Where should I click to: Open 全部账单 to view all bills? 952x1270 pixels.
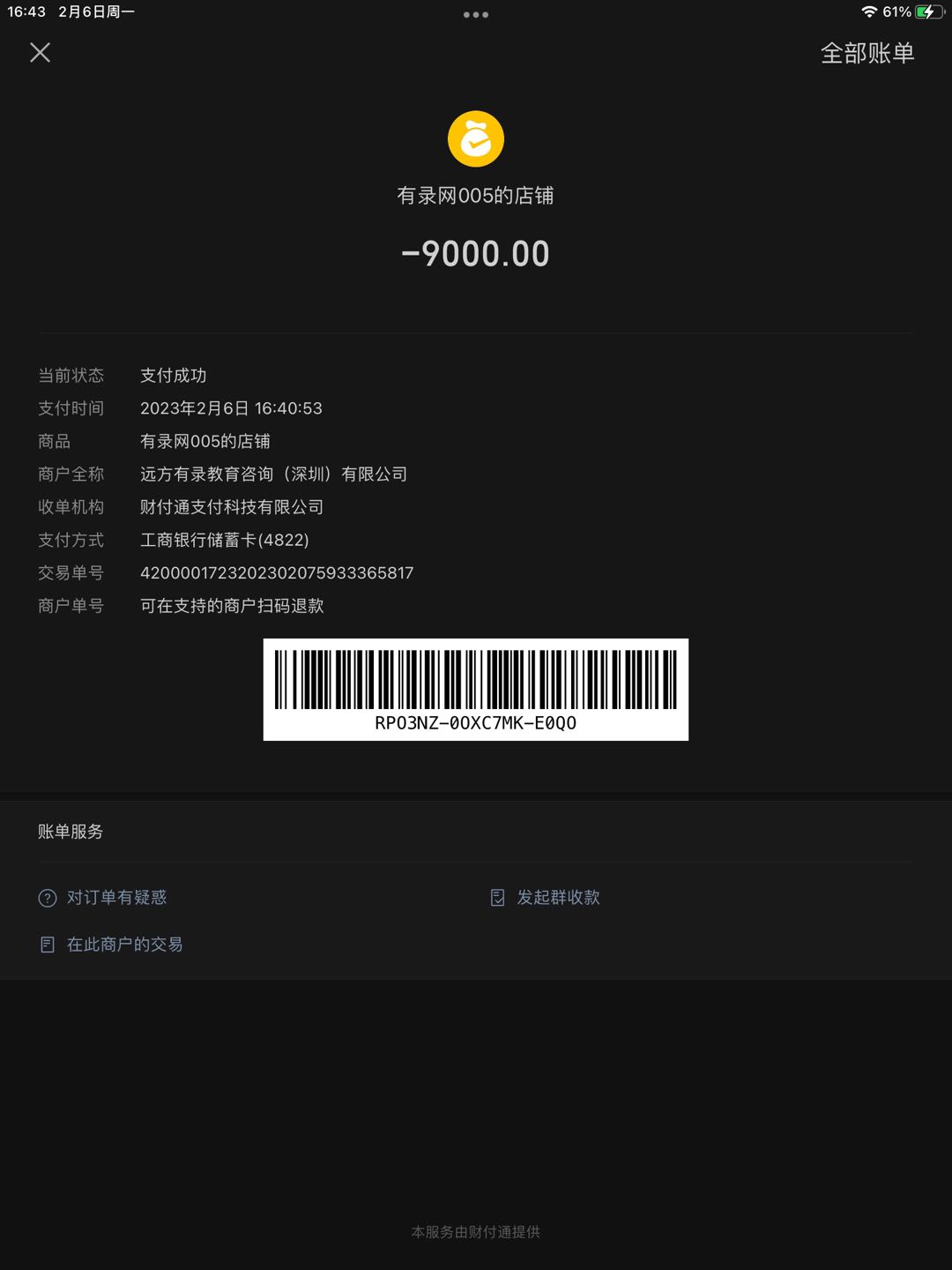pyautogui.click(x=866, y=54)
